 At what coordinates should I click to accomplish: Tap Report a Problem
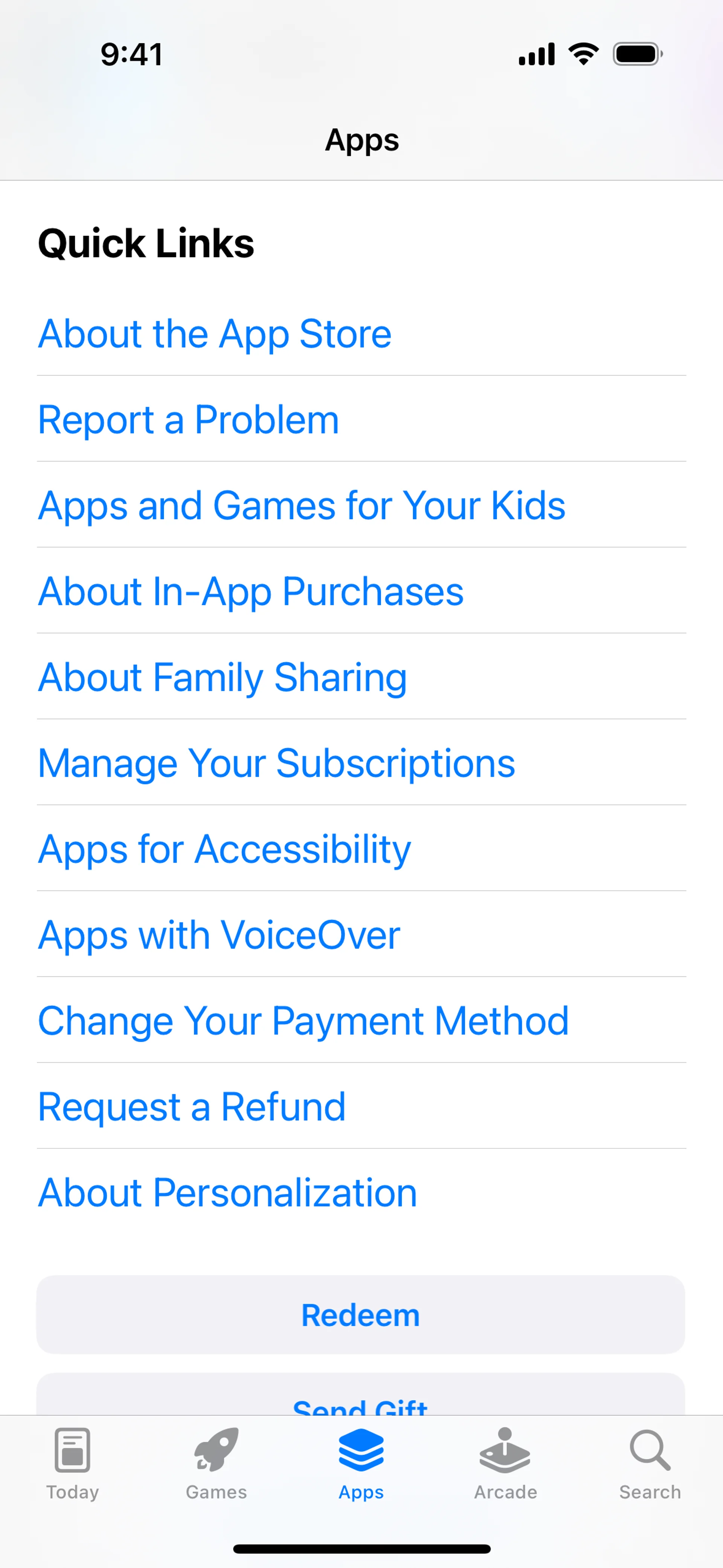[189, 419]
